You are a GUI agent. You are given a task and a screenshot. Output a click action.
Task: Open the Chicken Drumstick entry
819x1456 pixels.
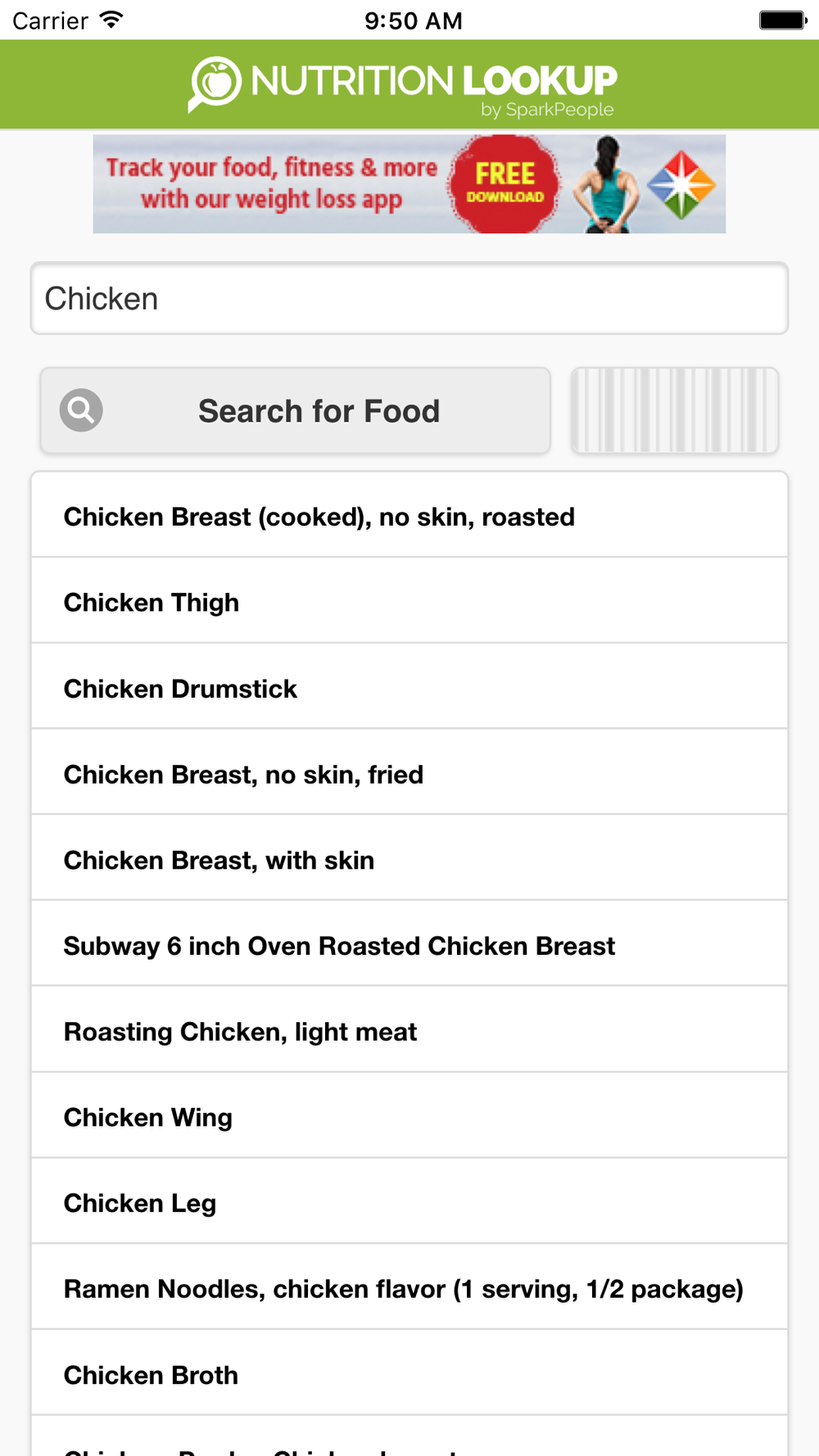(409, 688)
